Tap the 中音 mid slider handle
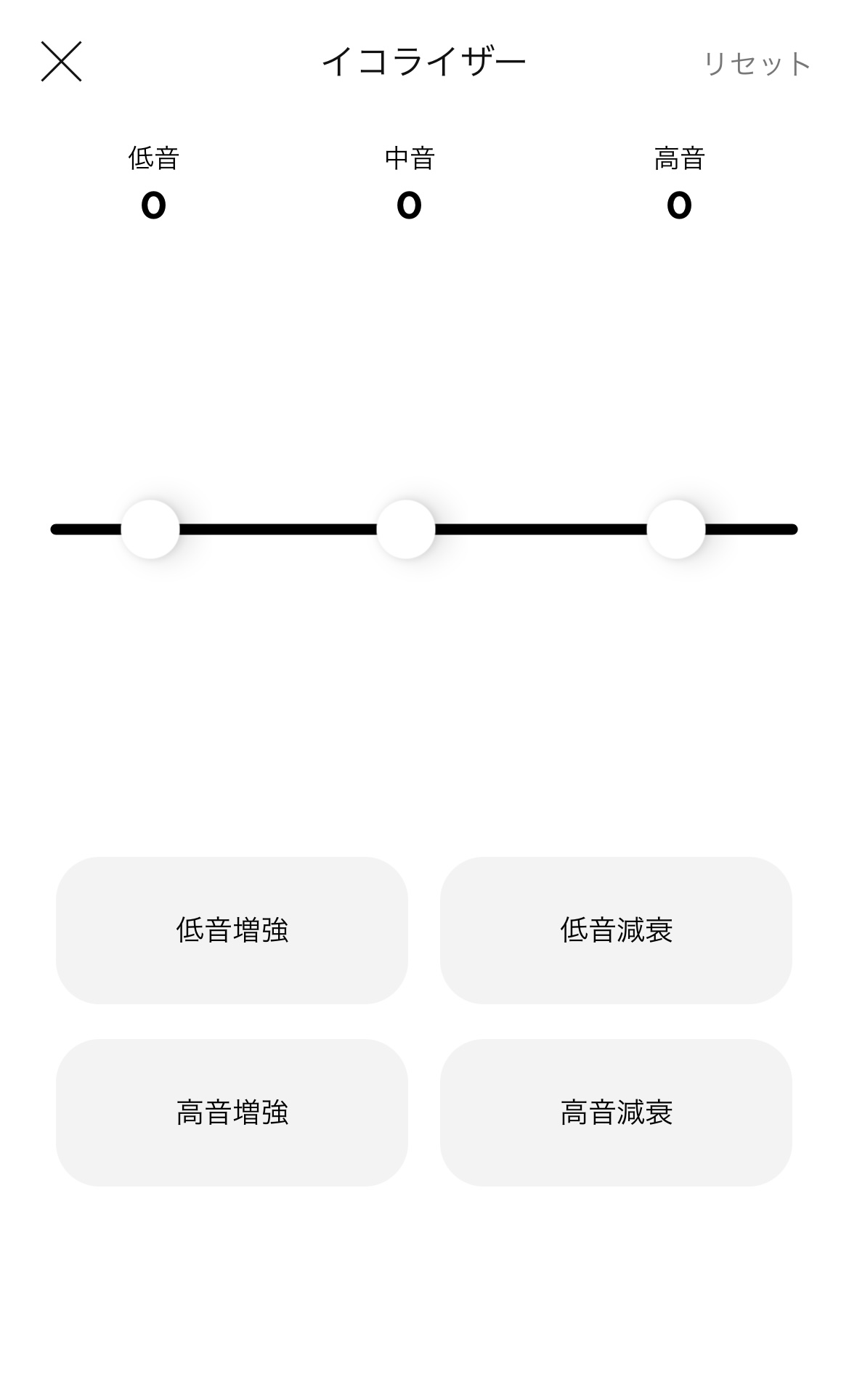Image resolution: width=849 pixels, height=1400 pixels. (x=406, y=529)
